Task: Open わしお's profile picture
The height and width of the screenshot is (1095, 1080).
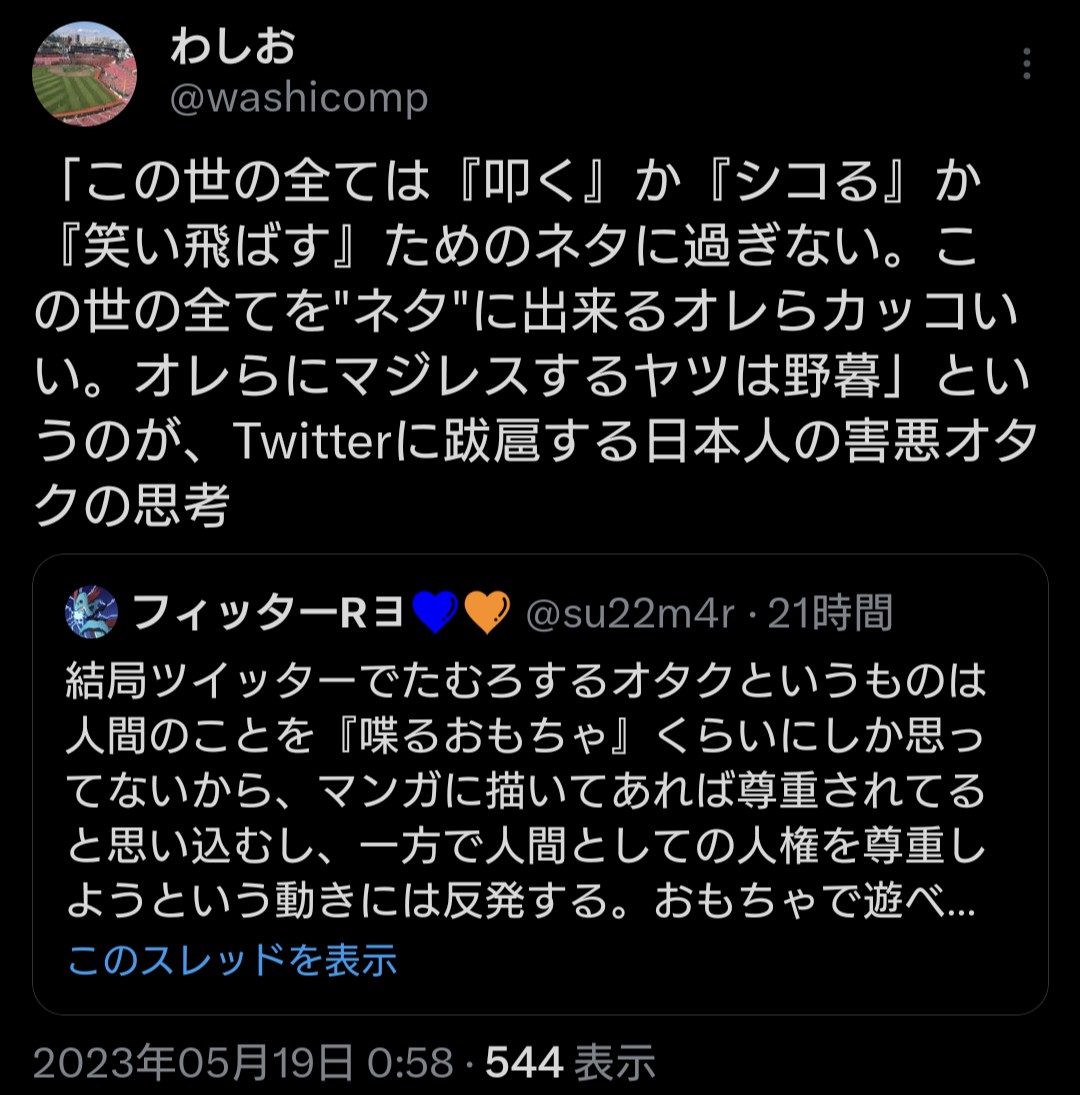Action: tap(84, 74)
